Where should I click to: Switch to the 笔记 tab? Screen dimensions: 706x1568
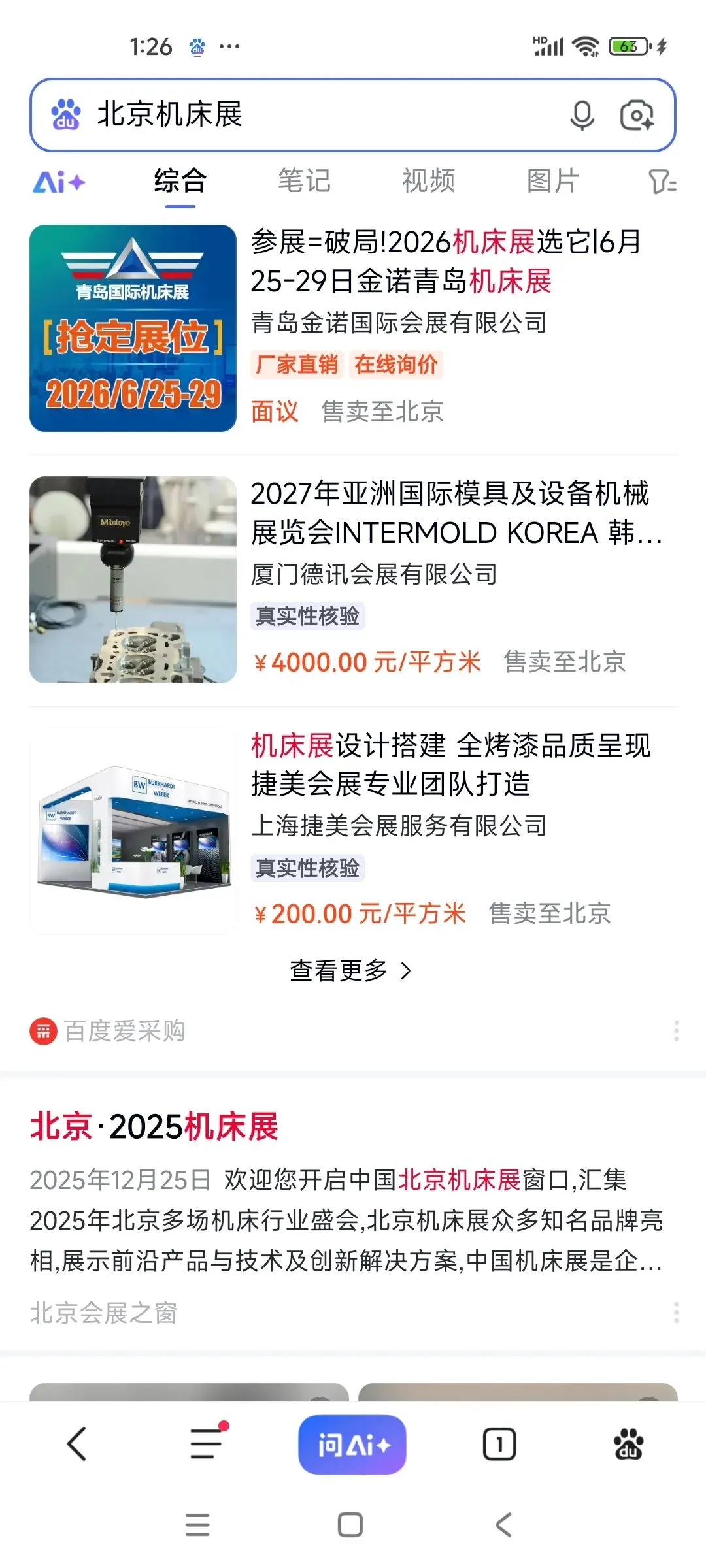click(304, 181)
